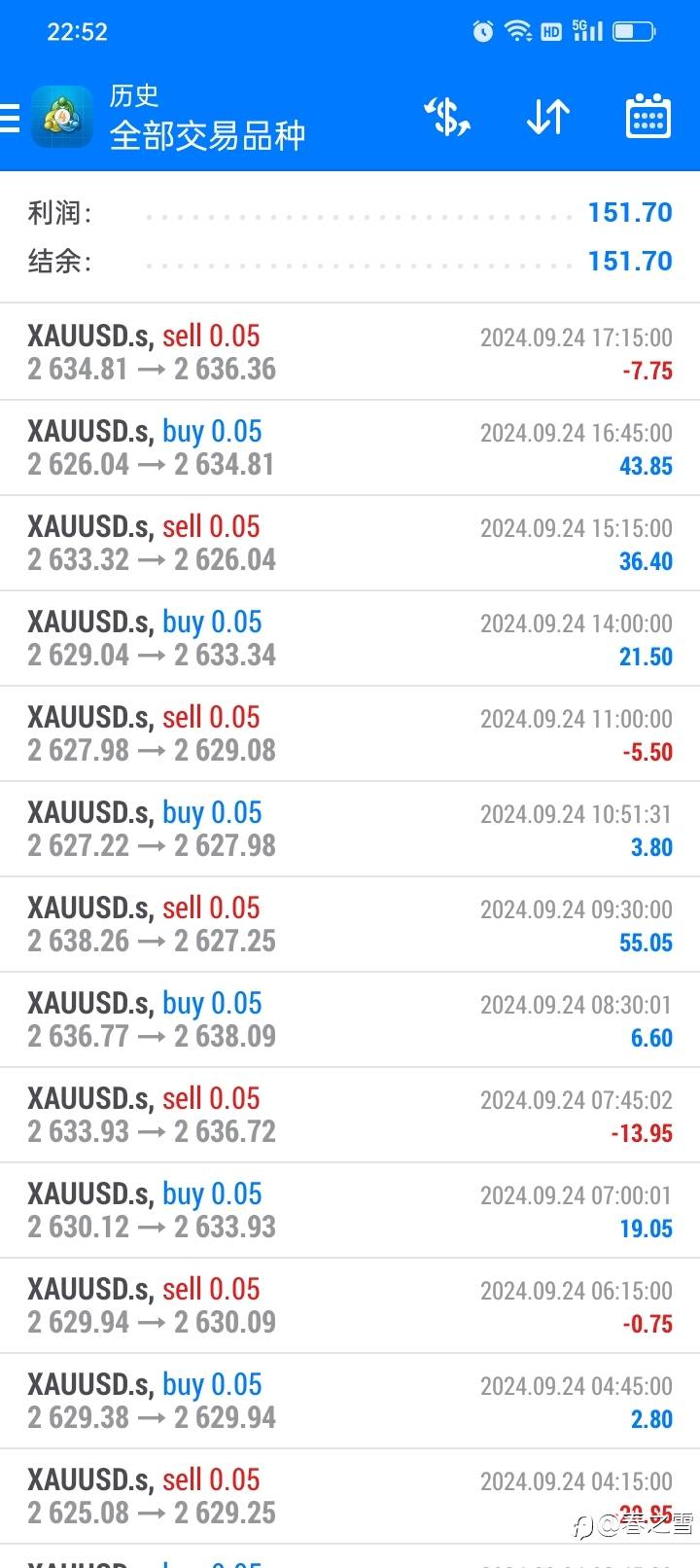
Task: Select the sell trade with -13.95 loss
Action: (x=350, y=1115)
